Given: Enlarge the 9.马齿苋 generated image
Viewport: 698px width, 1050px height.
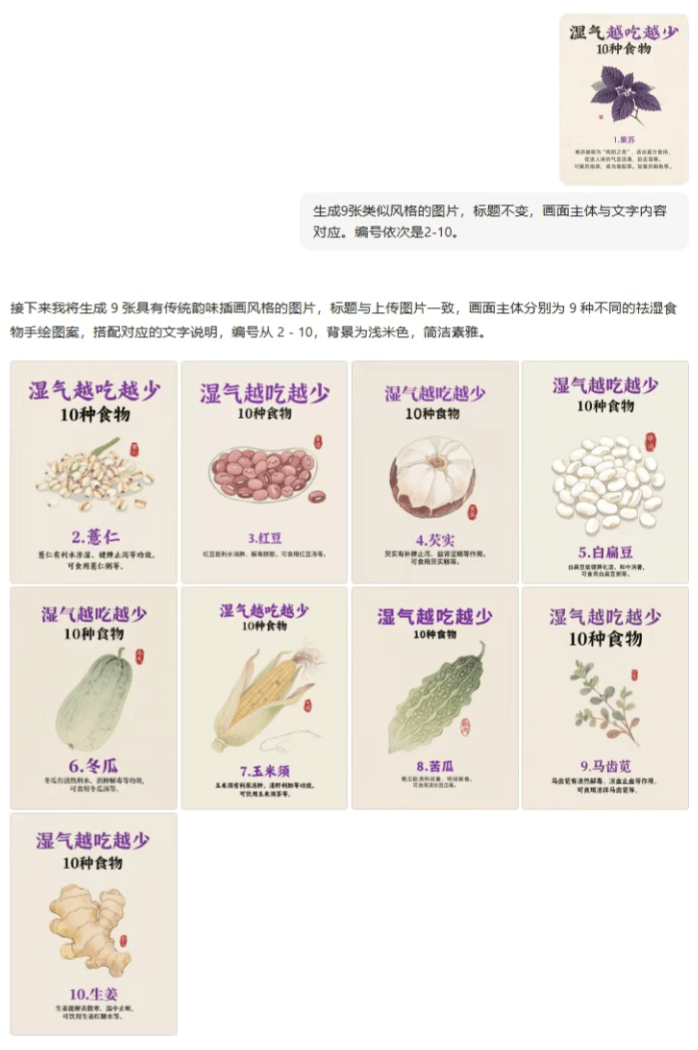Looking at the screenshot, I should tap(605, 697).
